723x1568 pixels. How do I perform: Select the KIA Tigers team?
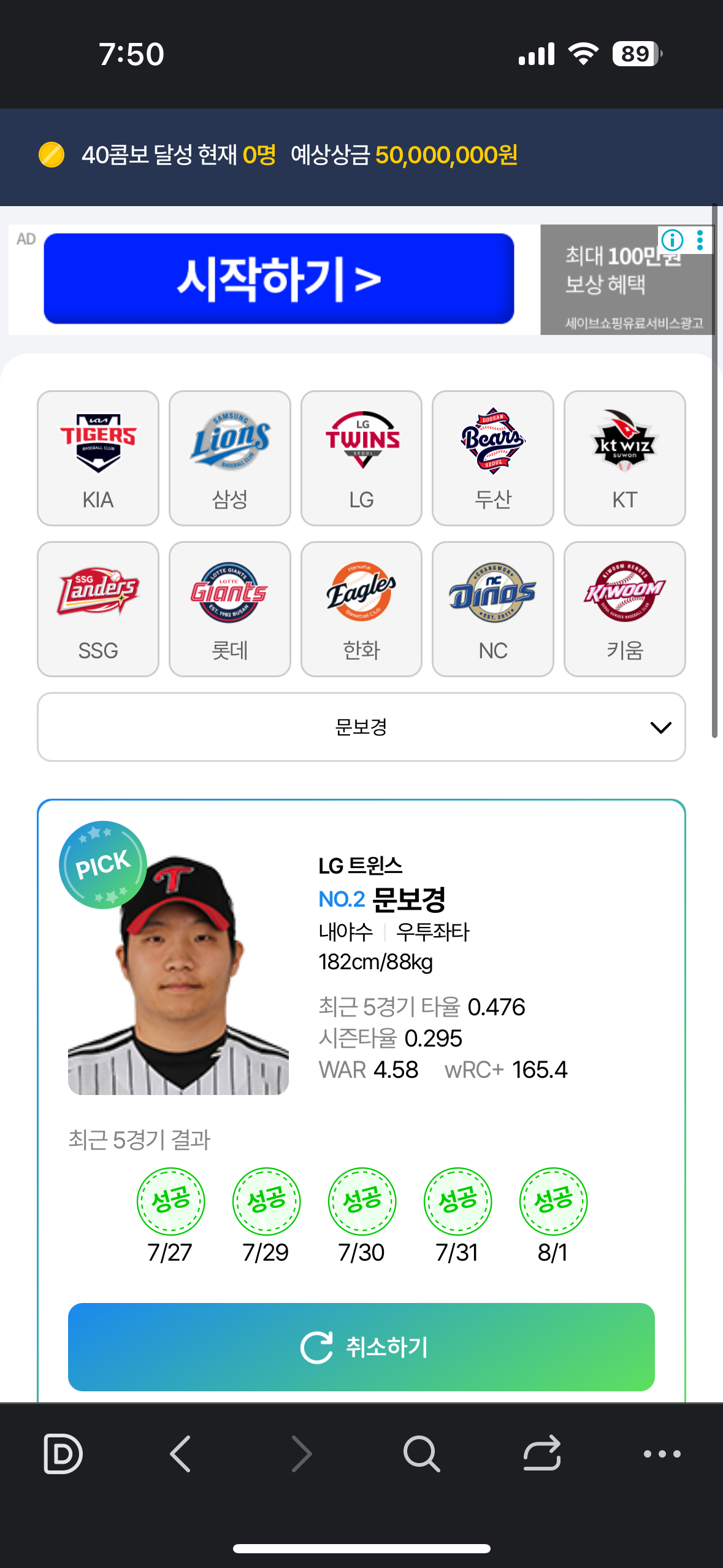[98, 458]
